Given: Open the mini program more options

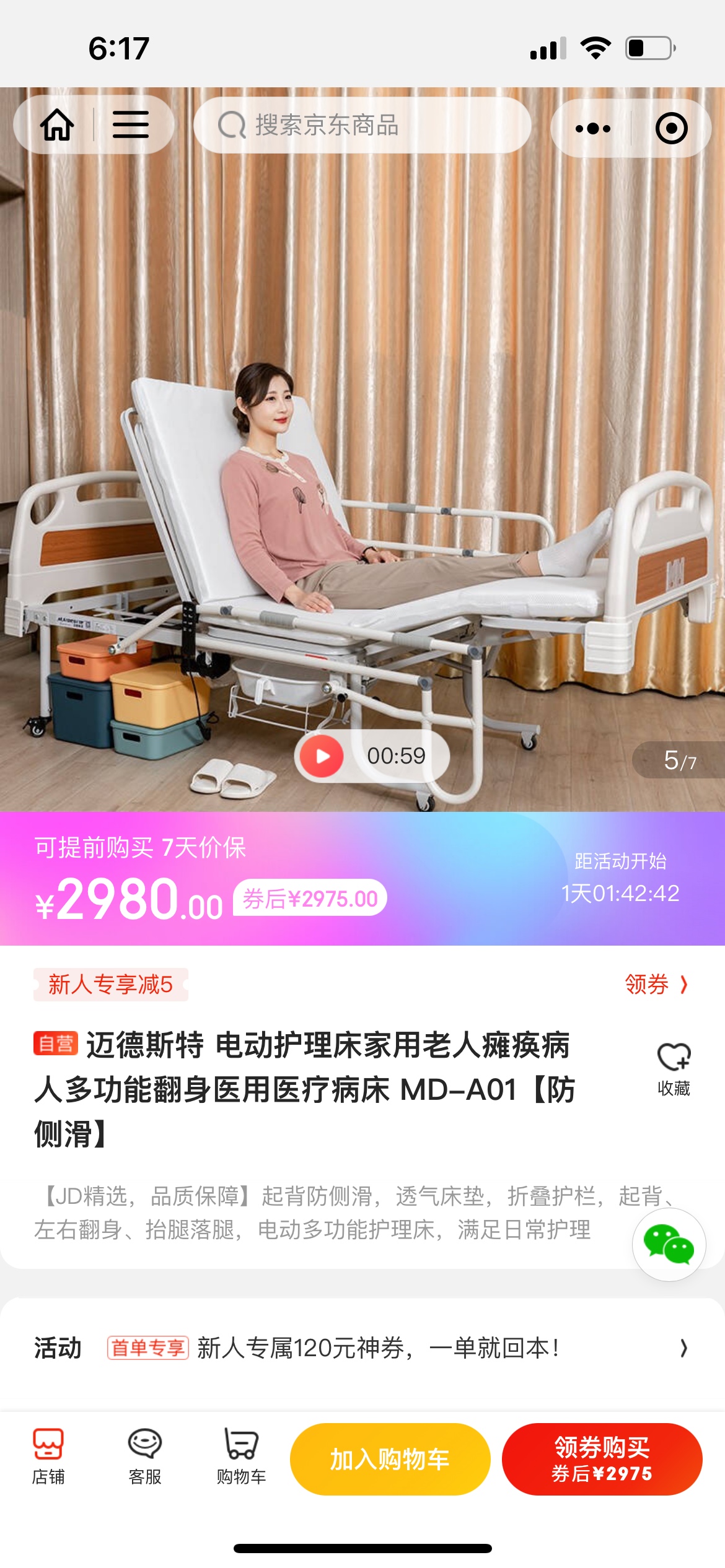Looking at the screenshot, I should tap(592, 129).
